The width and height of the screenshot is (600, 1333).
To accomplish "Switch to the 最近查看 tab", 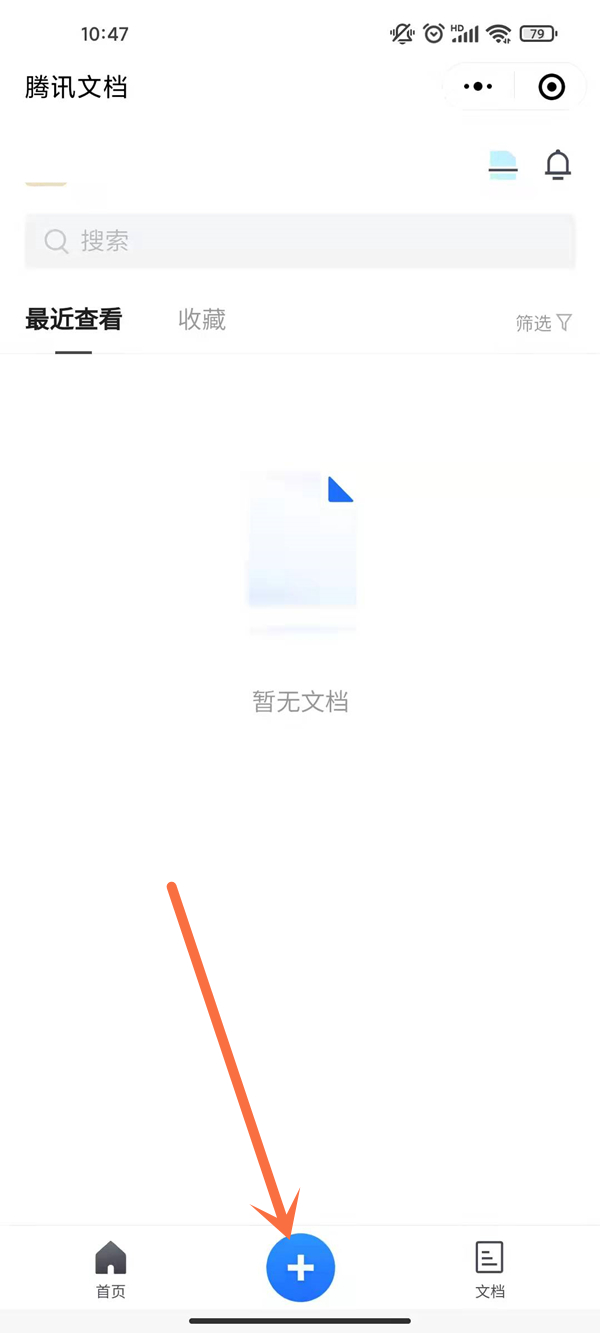I will pos(74,320).
